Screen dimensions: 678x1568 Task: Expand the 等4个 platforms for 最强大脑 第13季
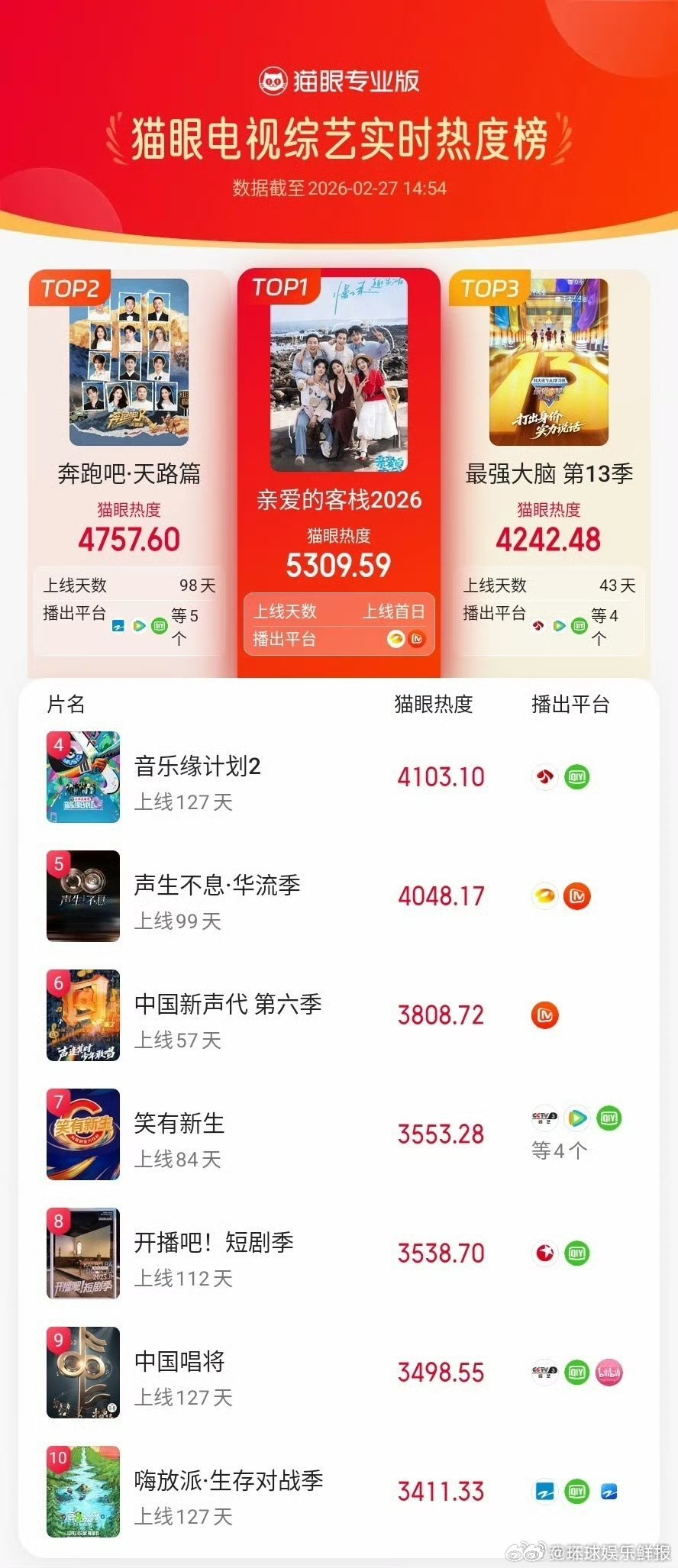(x=605, y=626)
